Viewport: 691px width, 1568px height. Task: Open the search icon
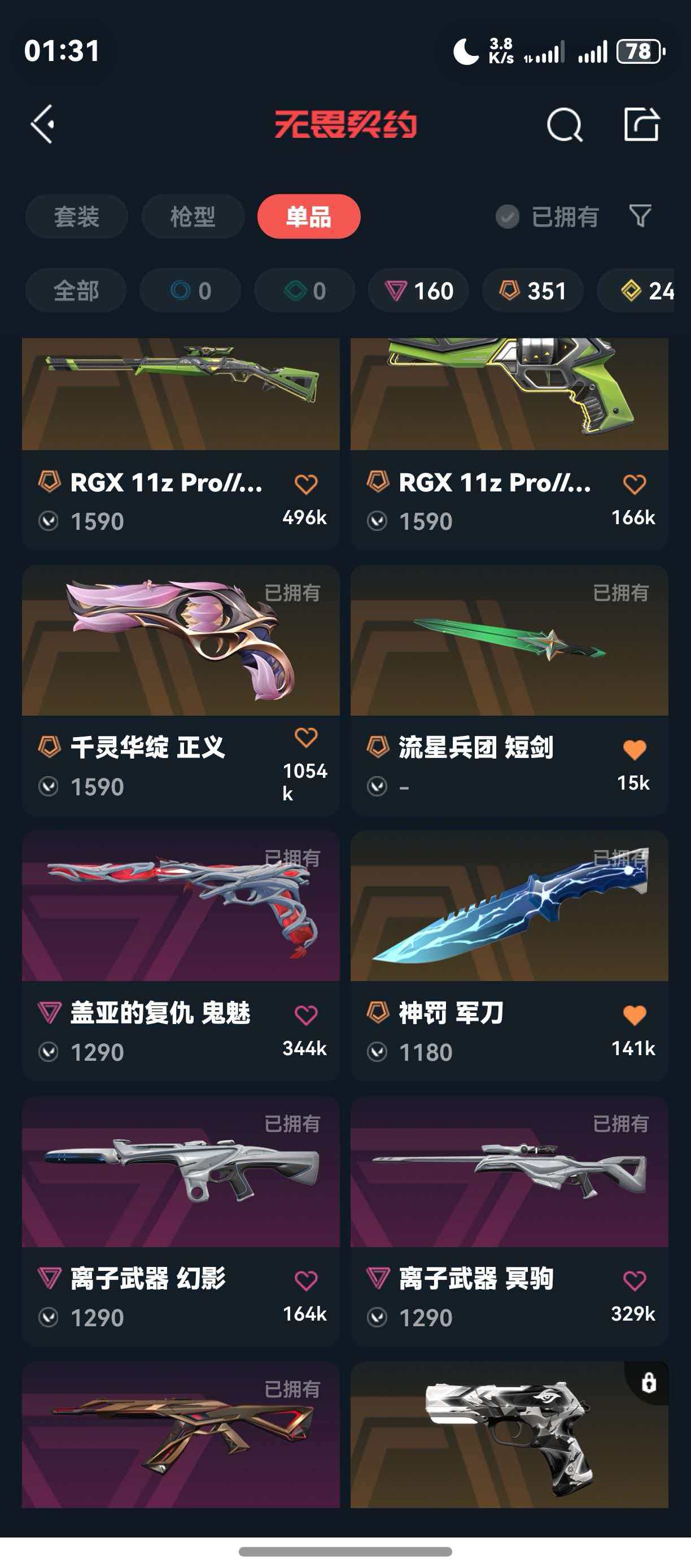pos(565,125)
